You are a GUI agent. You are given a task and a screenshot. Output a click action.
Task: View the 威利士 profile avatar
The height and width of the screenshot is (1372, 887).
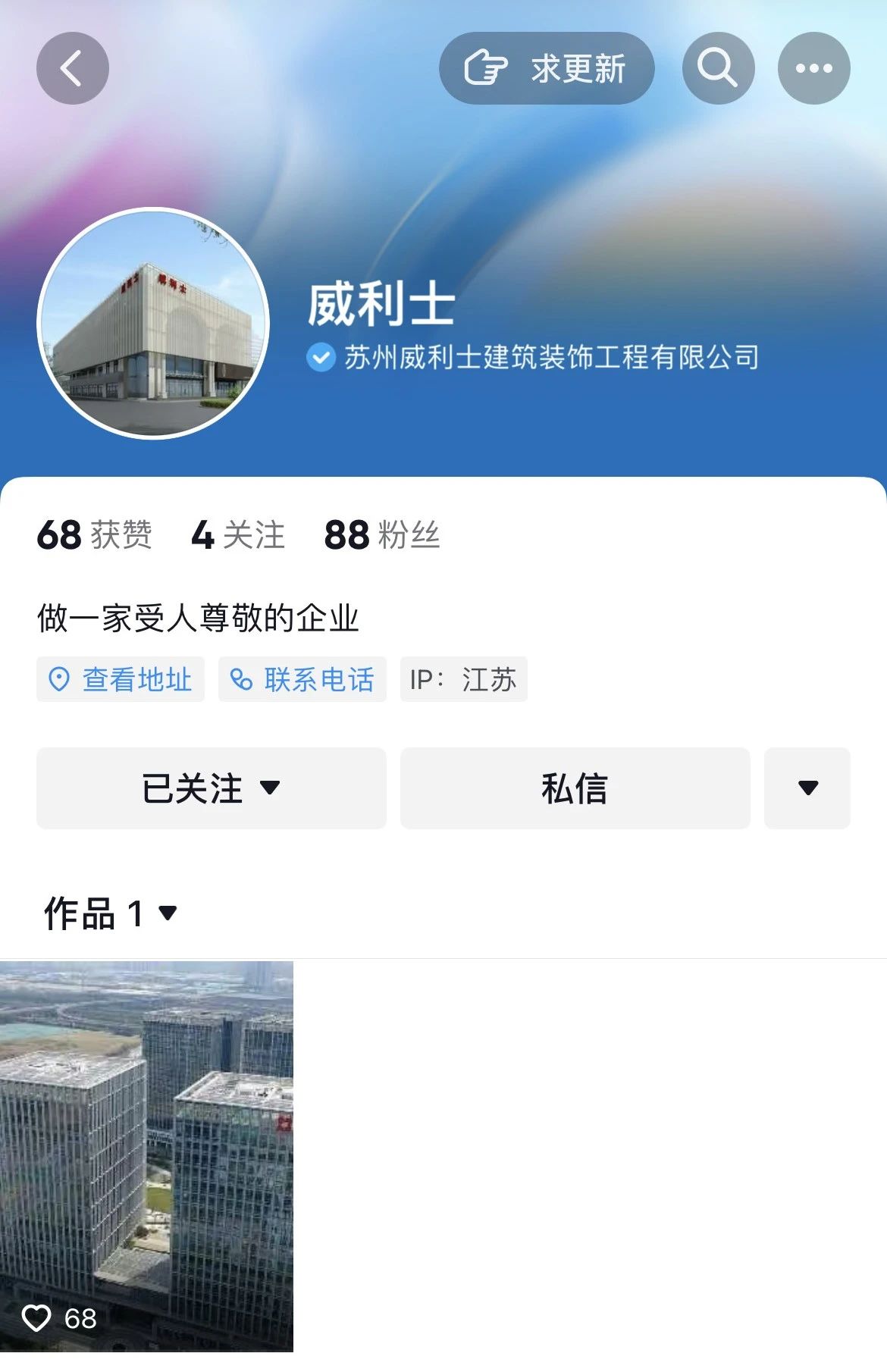click(x=153, y=324)
